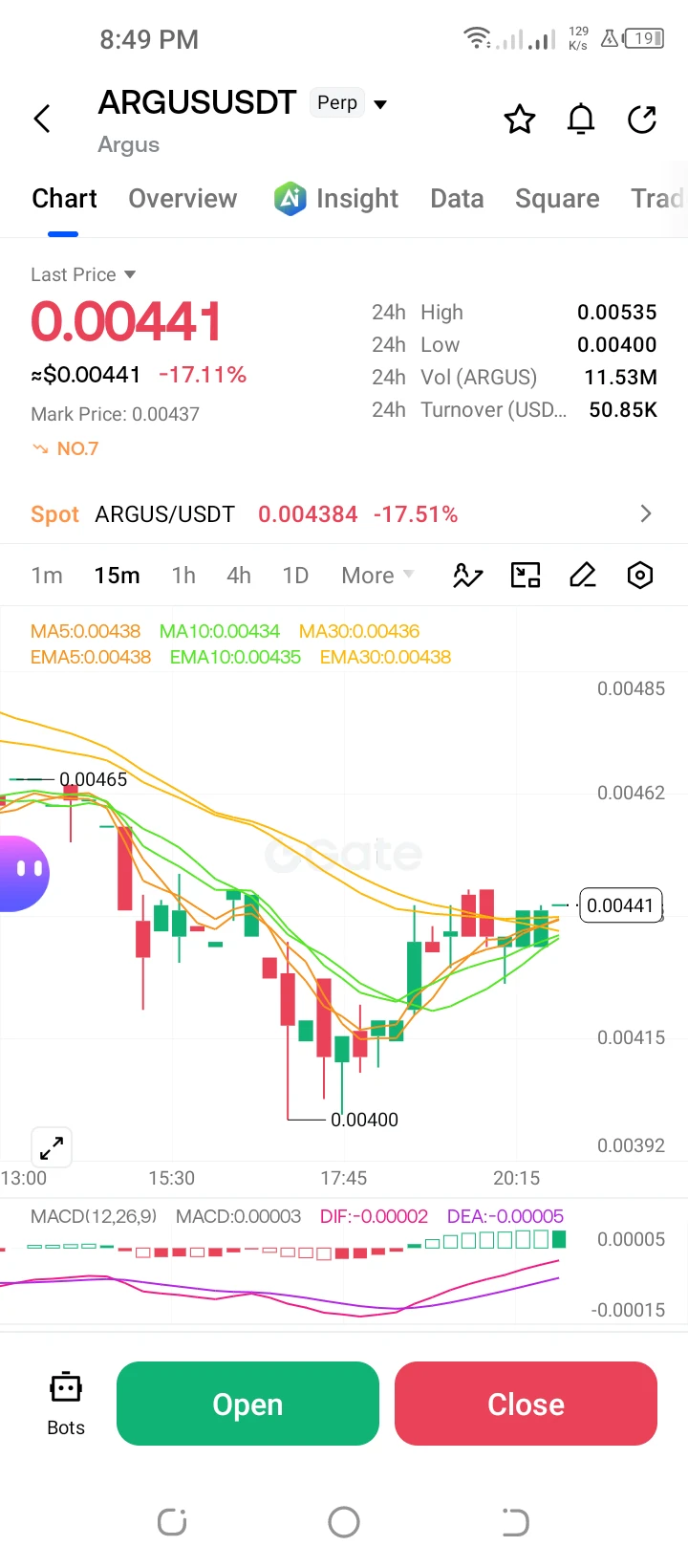Share this chart via the share icon
688x1568 pixels.
pos(642,120)
